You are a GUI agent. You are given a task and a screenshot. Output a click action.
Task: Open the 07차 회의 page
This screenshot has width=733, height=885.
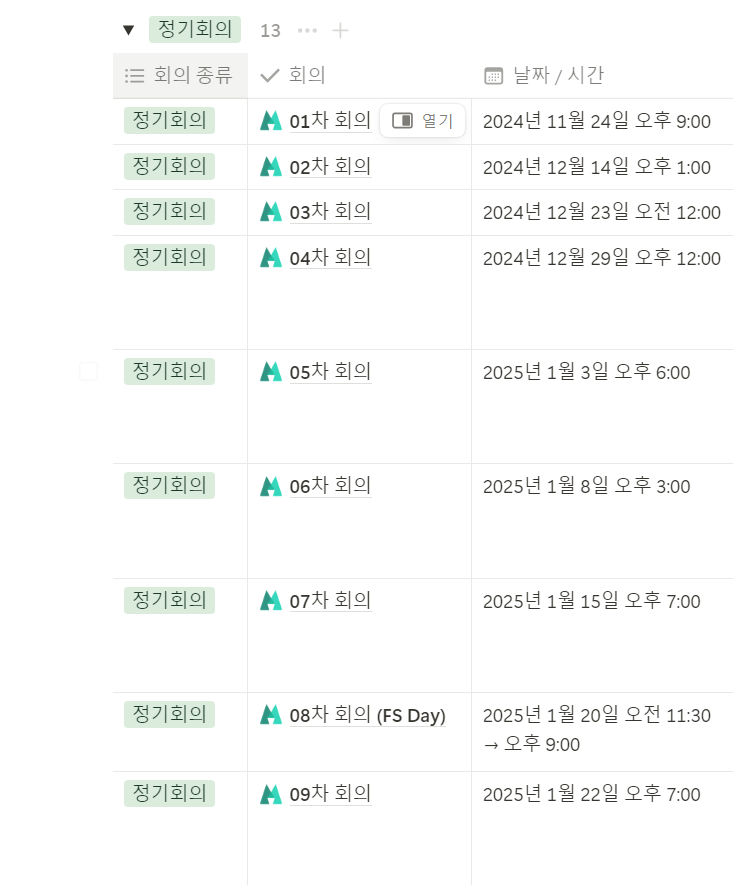(330, 601)
